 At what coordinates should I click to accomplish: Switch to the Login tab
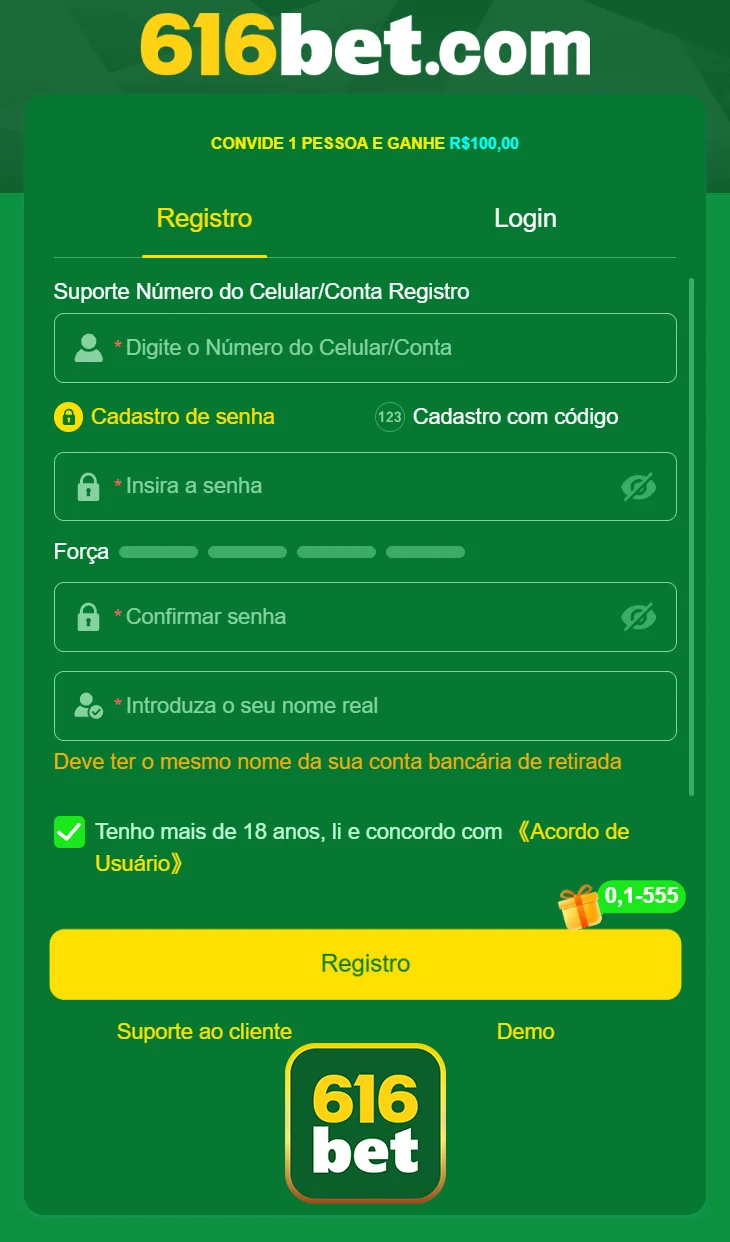pos(526,218)
